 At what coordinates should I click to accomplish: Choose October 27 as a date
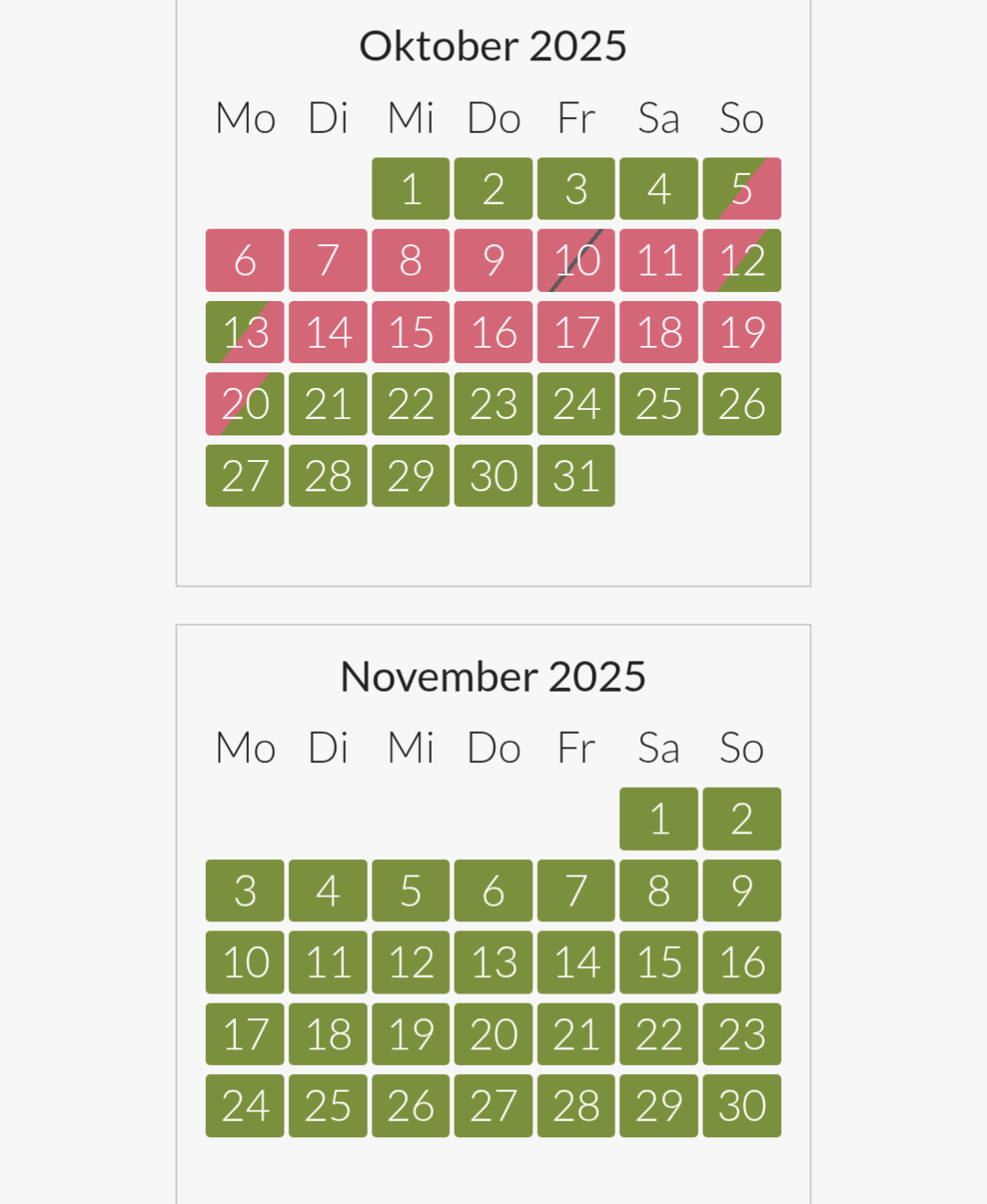(245, 476)
